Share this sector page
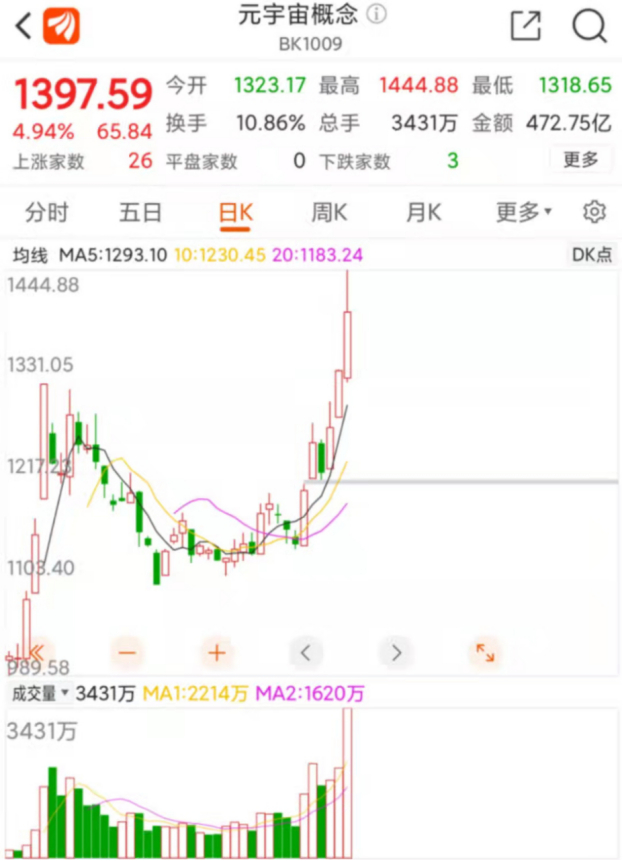 coord(525,26)
